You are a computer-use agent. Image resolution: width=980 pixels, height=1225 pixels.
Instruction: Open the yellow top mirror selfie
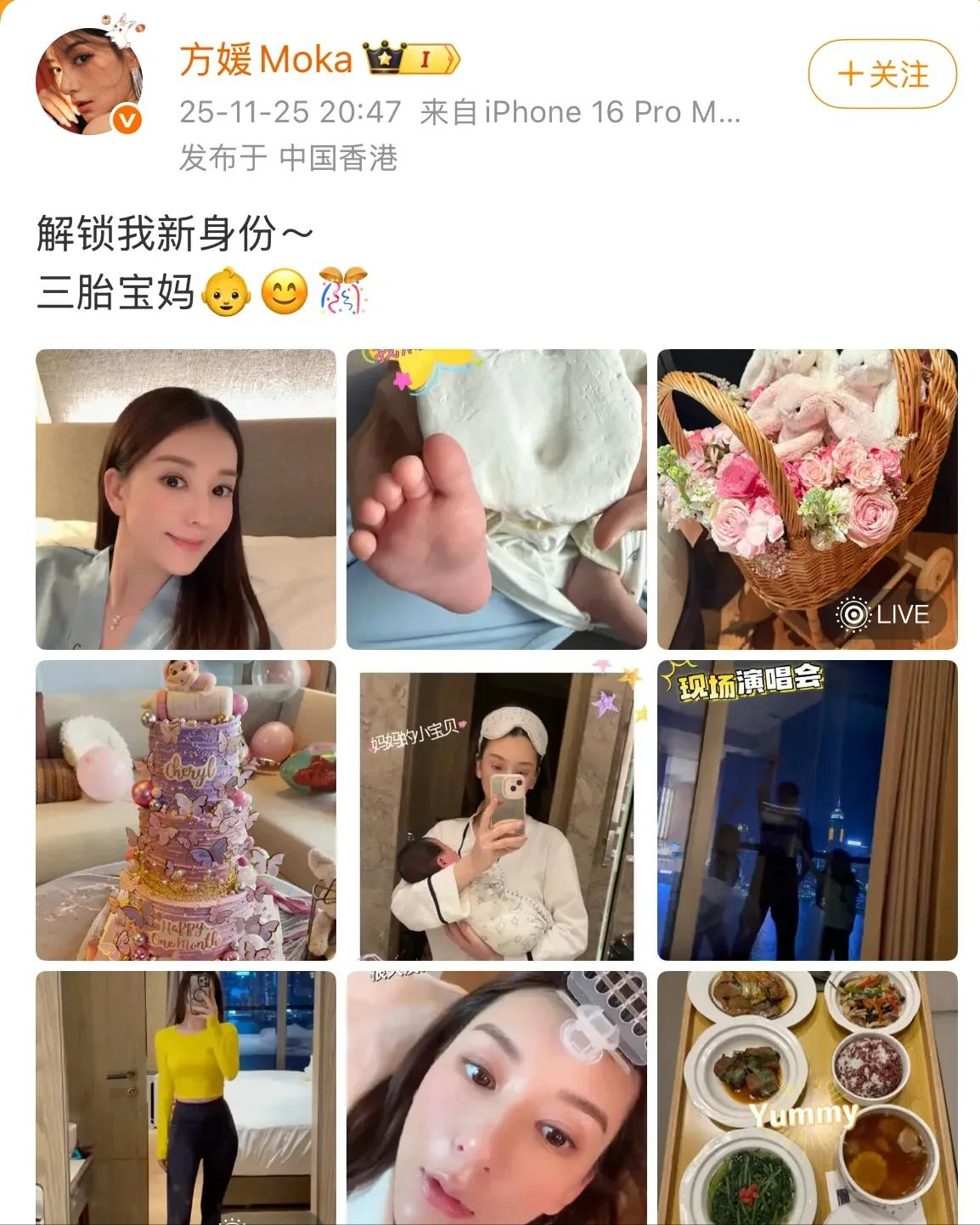[x=185, y=1098]
